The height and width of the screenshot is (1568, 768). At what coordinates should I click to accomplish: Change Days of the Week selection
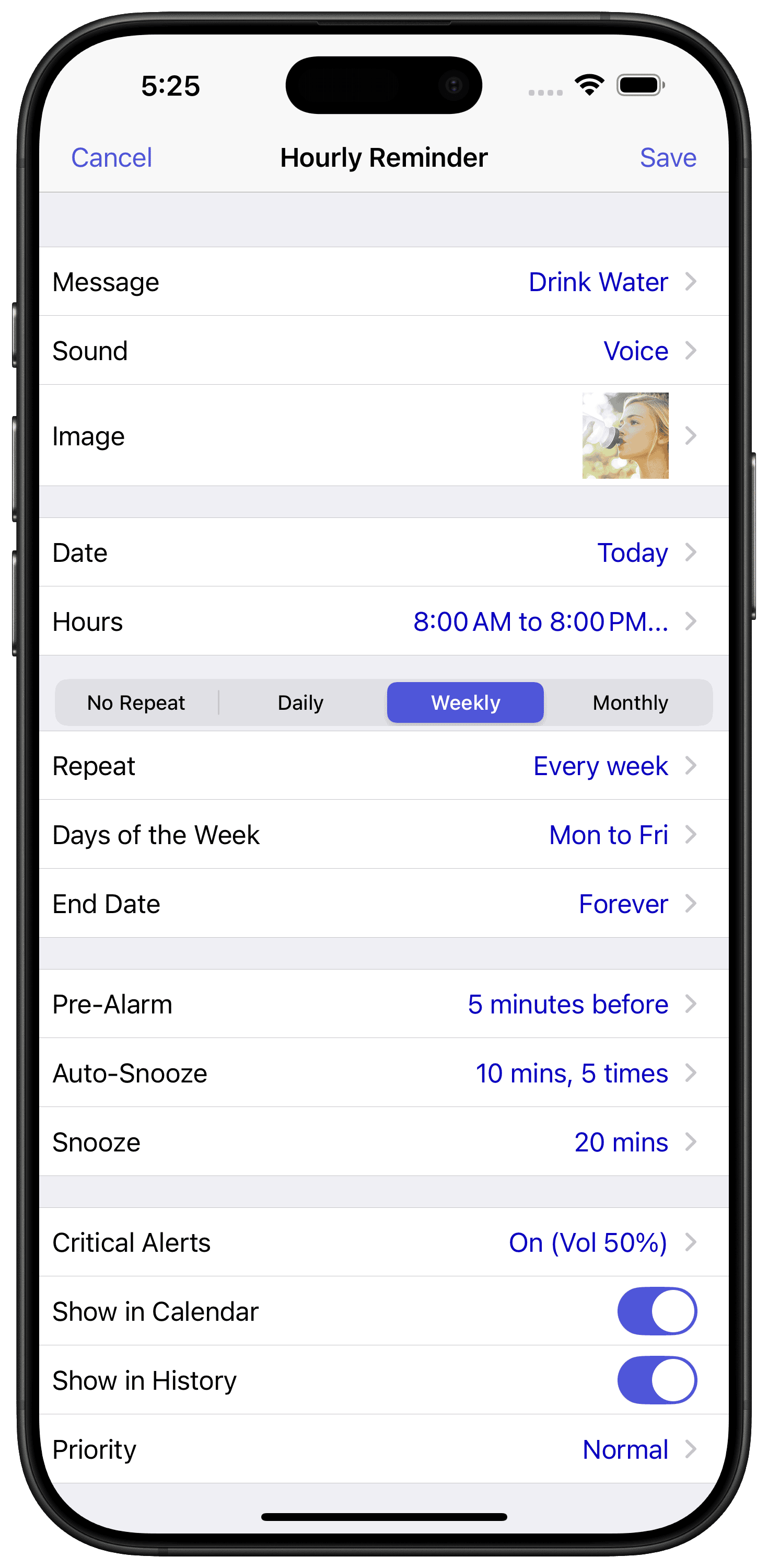[x=384, y=835]
